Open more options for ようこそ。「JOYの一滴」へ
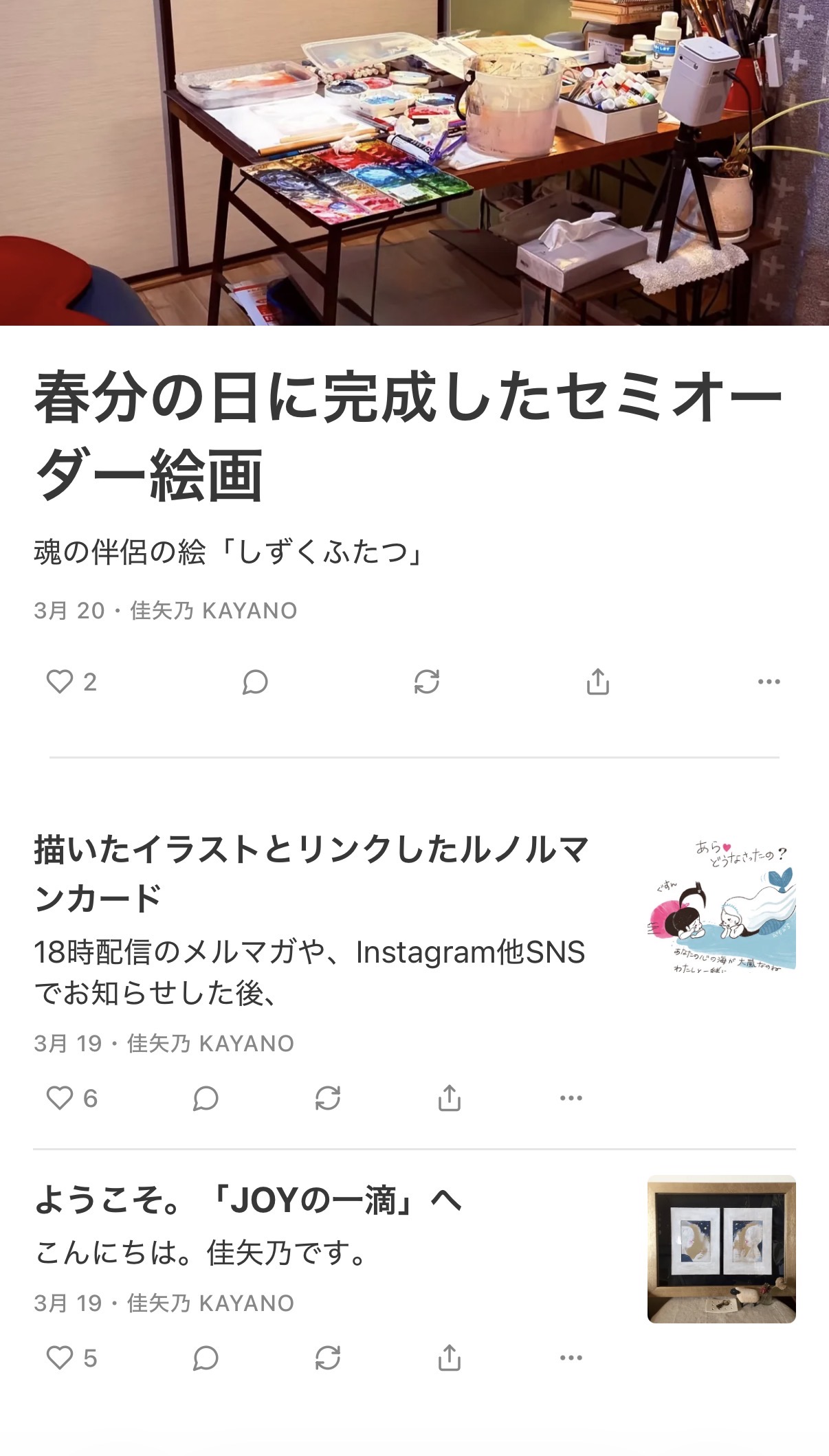Image resolution: width=829 pixels, height=1456 pixels. (x=571, y=1358)
